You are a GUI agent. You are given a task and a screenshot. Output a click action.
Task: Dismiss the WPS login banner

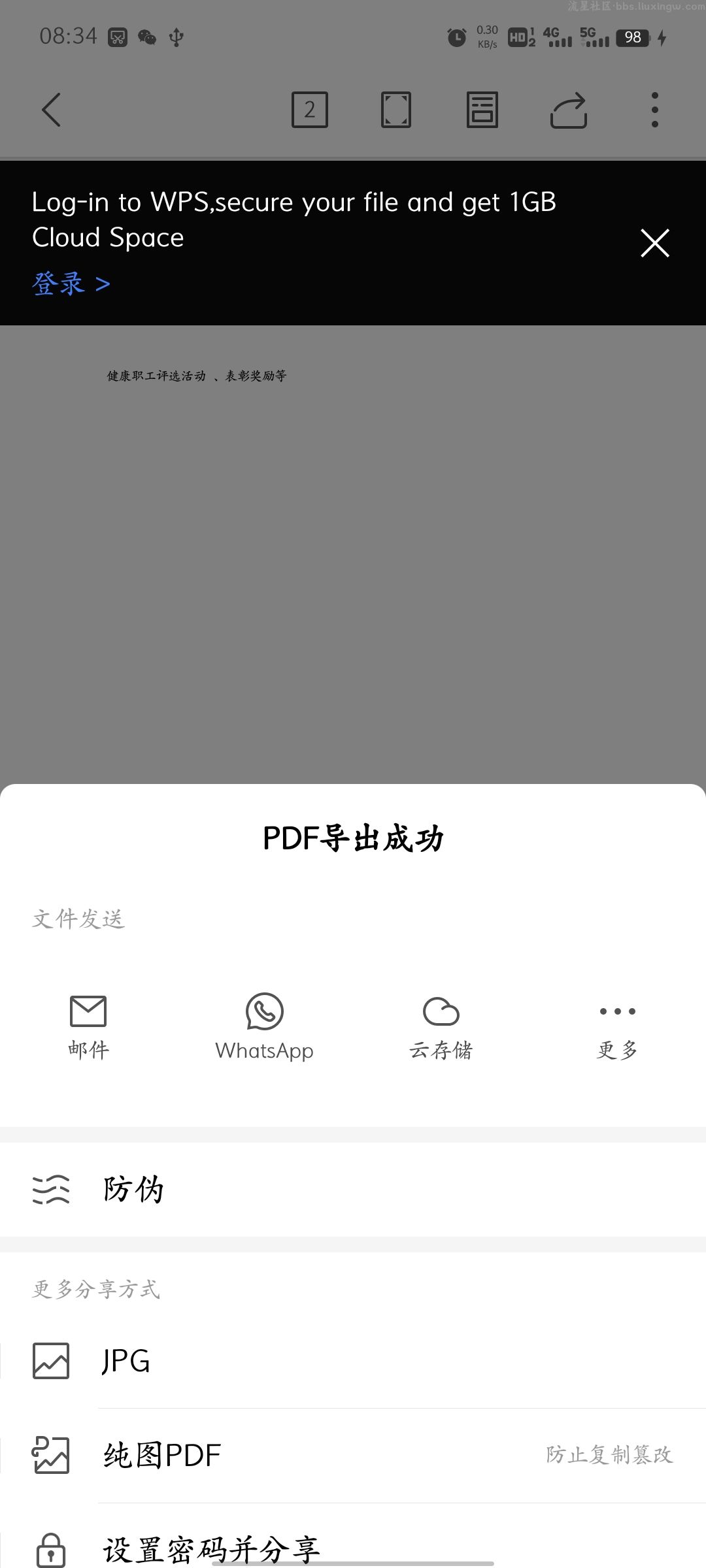pos(655,243)
